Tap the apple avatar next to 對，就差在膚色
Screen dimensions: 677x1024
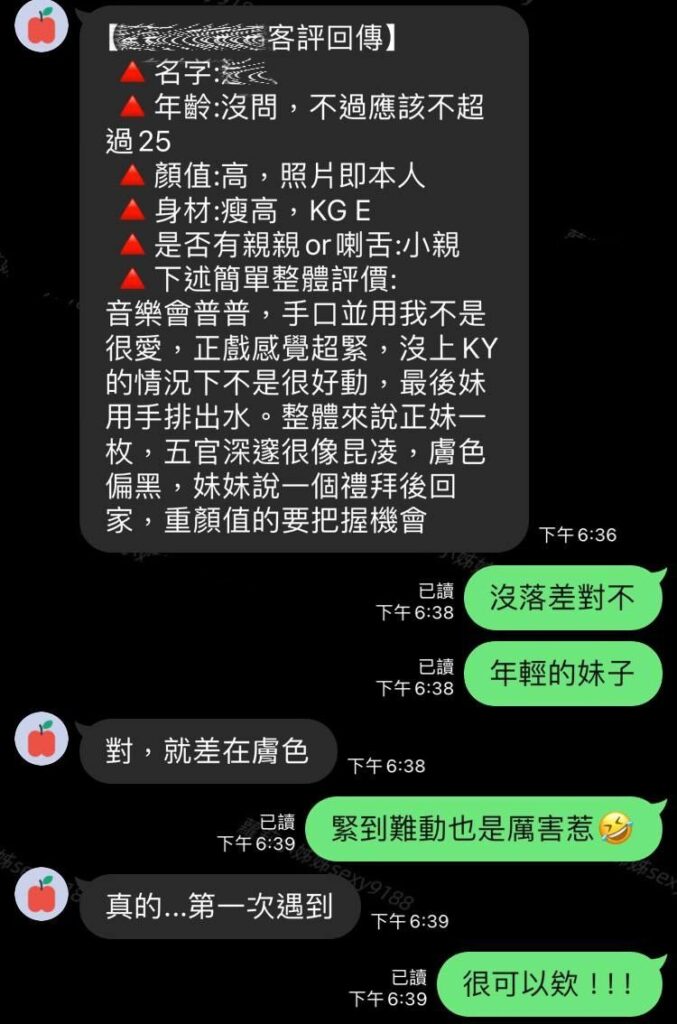[42, 742]
